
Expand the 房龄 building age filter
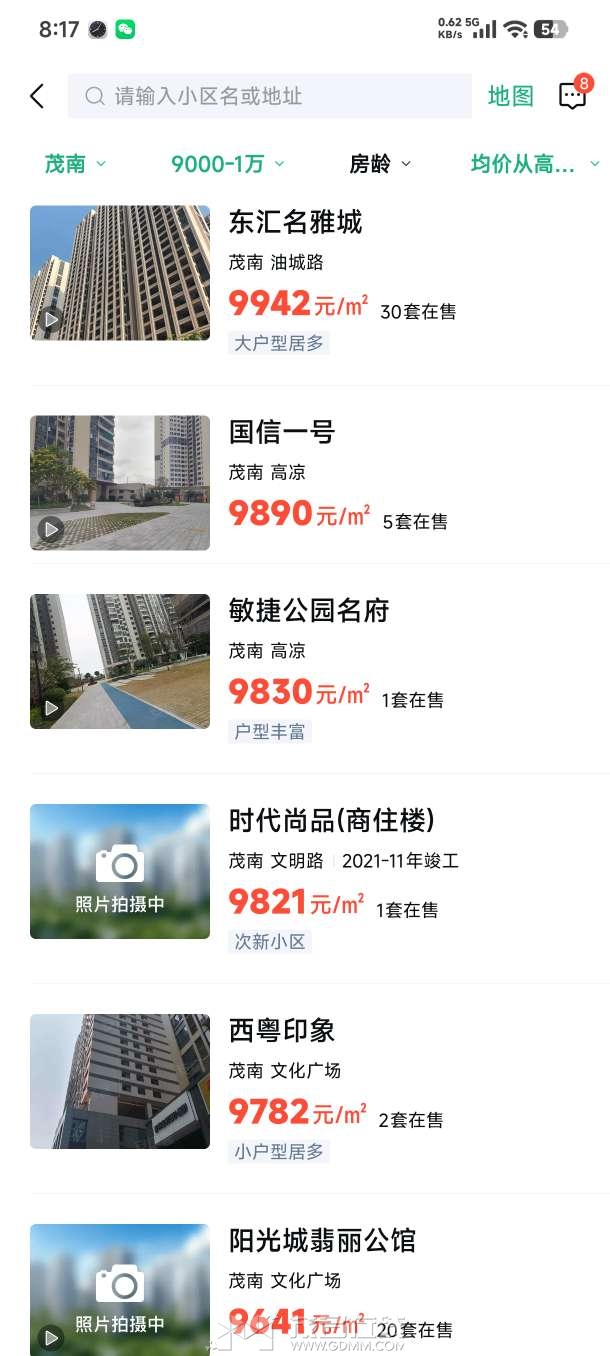[x=379, y=164]
